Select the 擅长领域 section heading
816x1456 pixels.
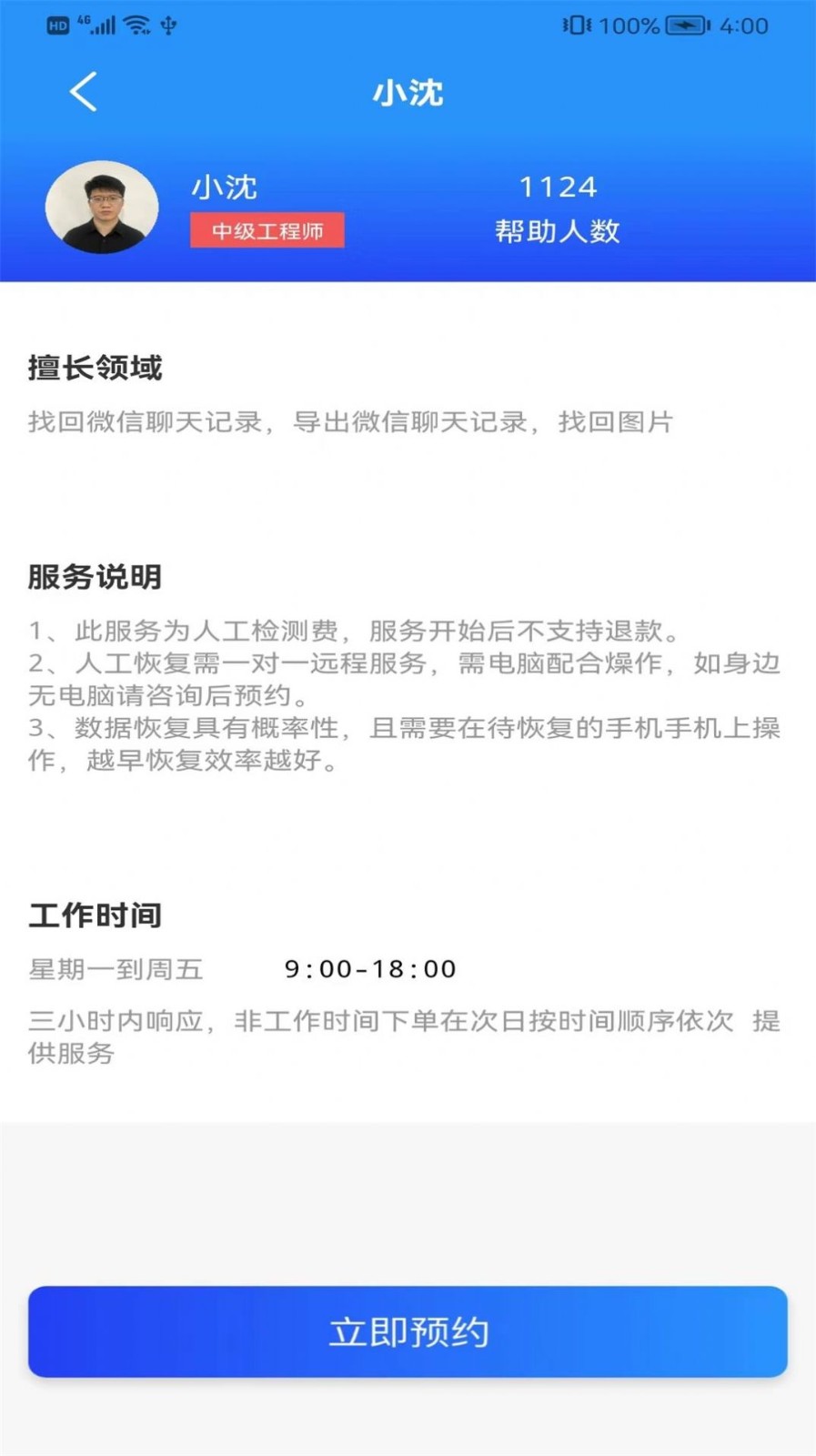coord(94,369)
